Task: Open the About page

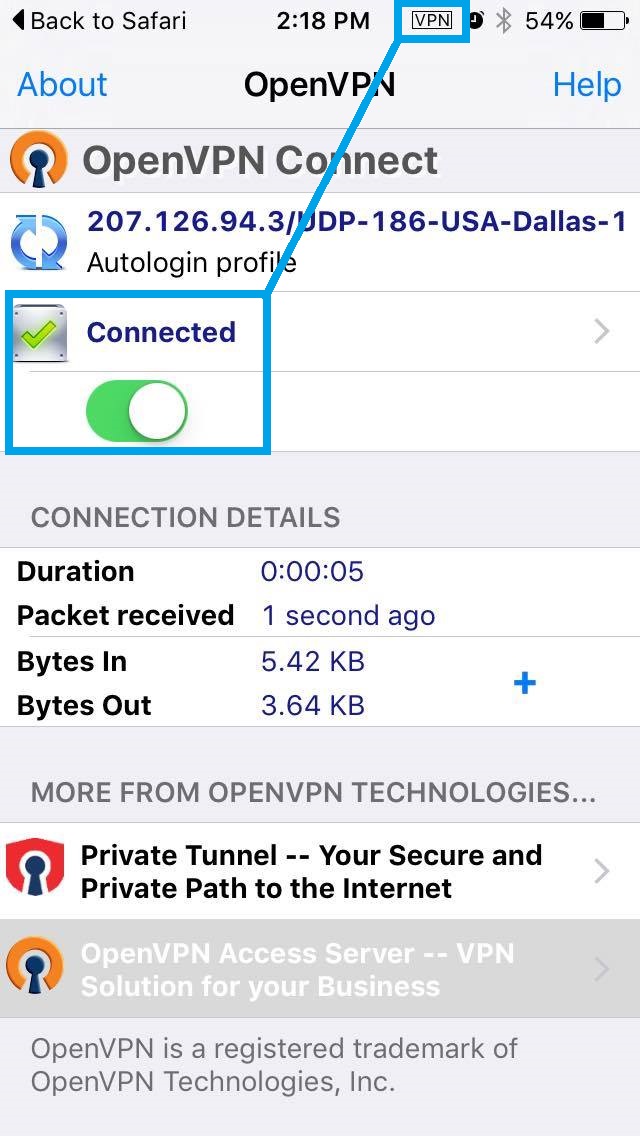Action: click(62, 85)
